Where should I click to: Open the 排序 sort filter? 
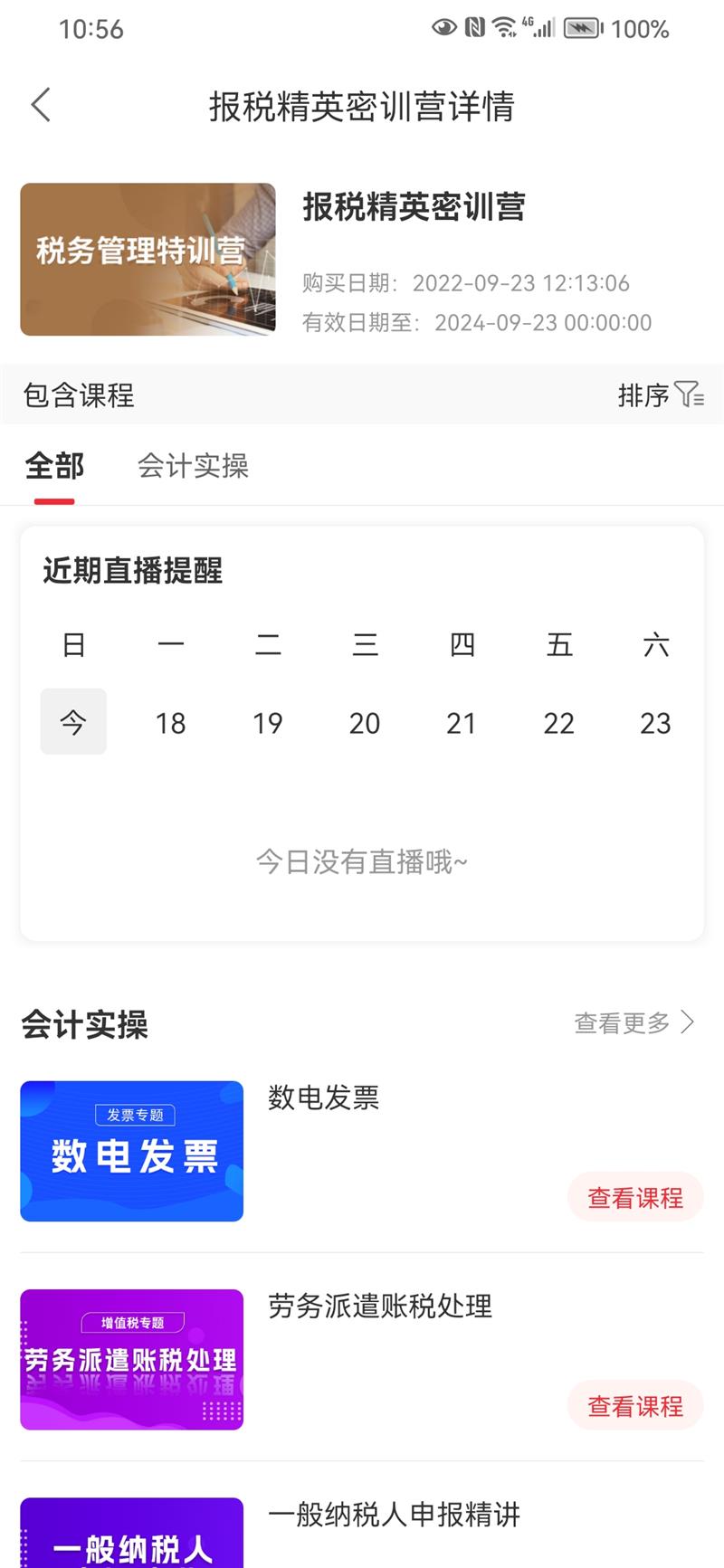(660, 394)
